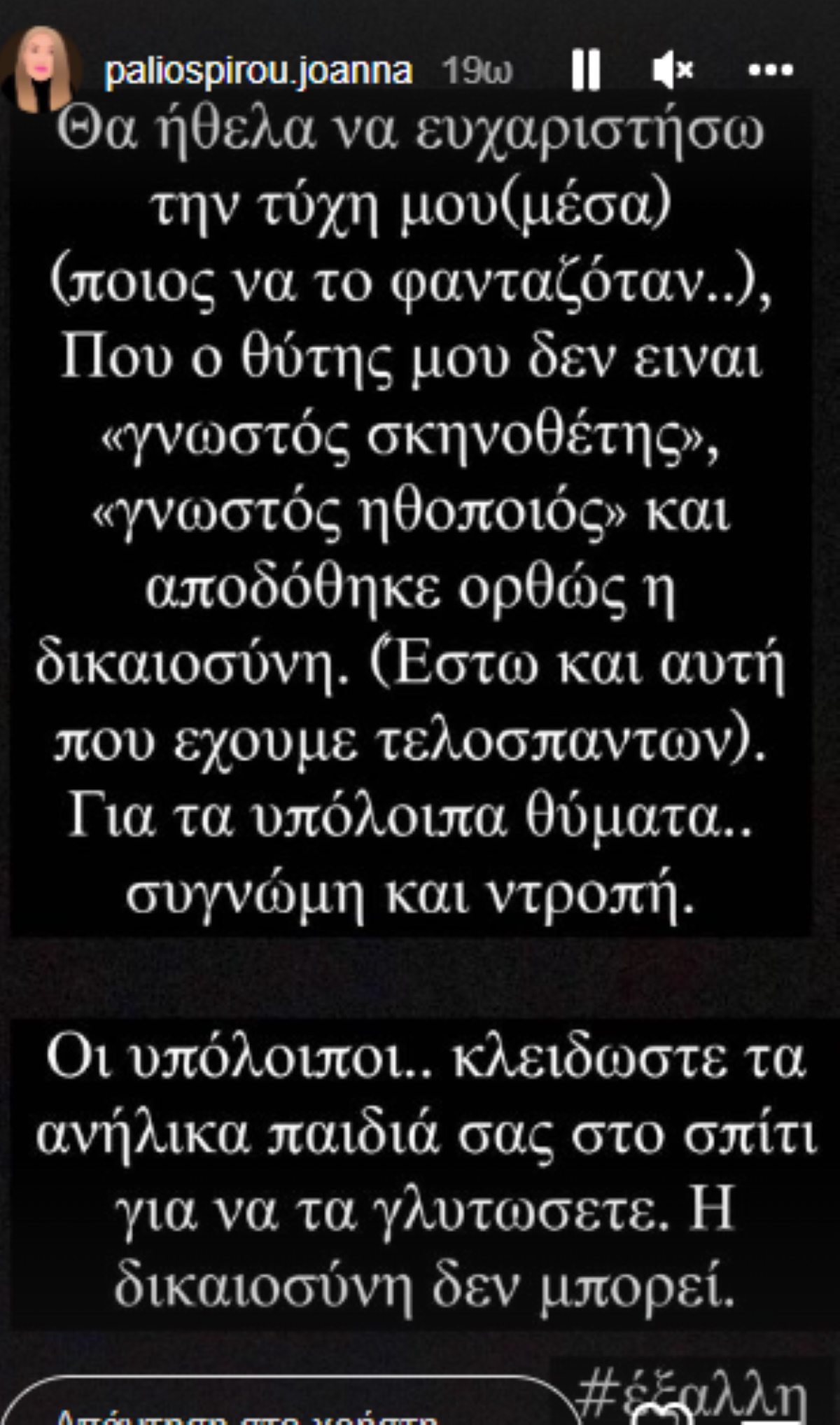Open palios­pirou.joanna's profile picture
The width and height of the screenshot is (840, 1425).
(40, 70)
